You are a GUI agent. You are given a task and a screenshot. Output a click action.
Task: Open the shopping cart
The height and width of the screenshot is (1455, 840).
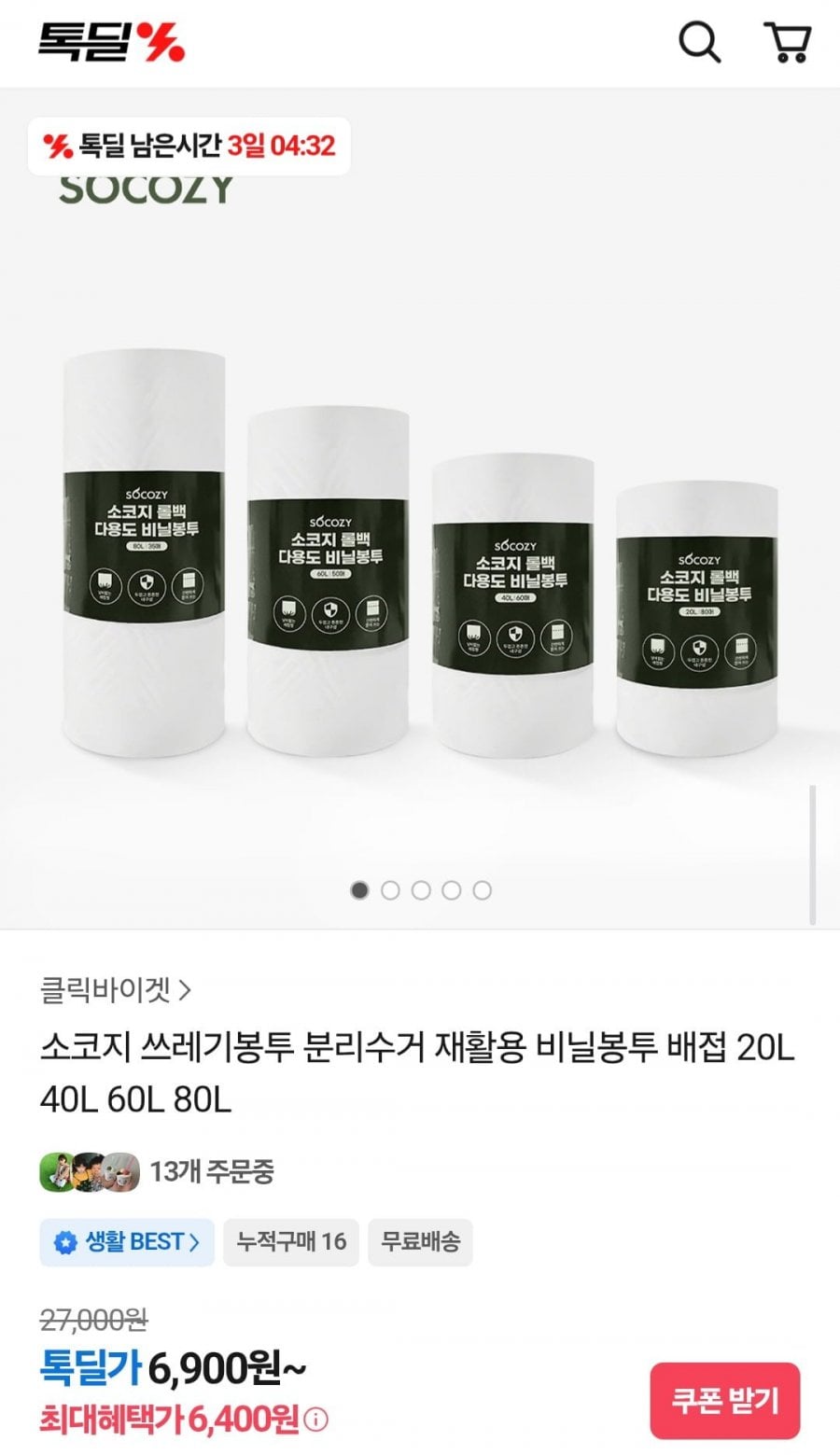(x=787, y=43)
